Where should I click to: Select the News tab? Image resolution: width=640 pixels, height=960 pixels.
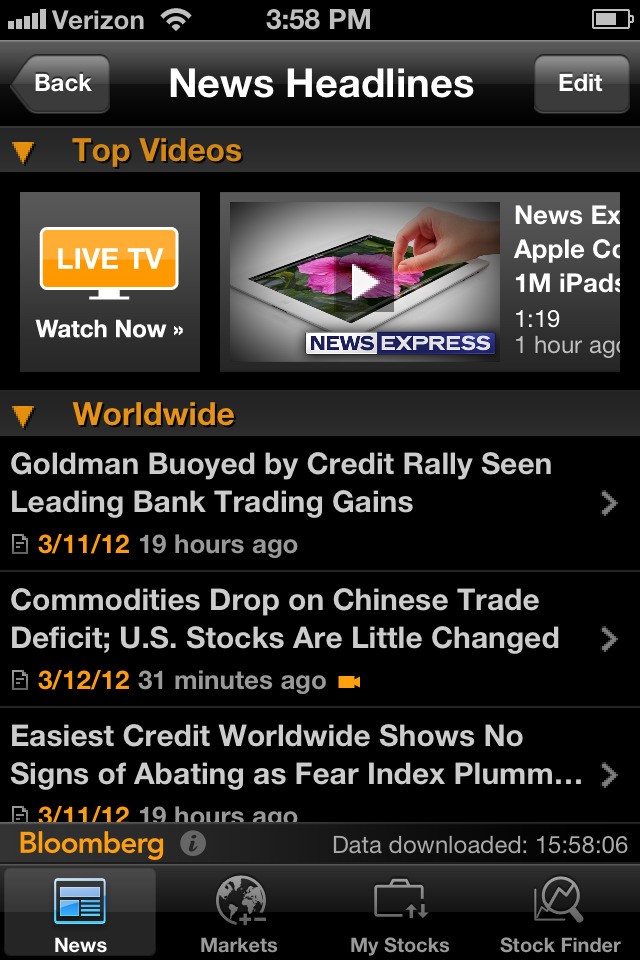80,914
